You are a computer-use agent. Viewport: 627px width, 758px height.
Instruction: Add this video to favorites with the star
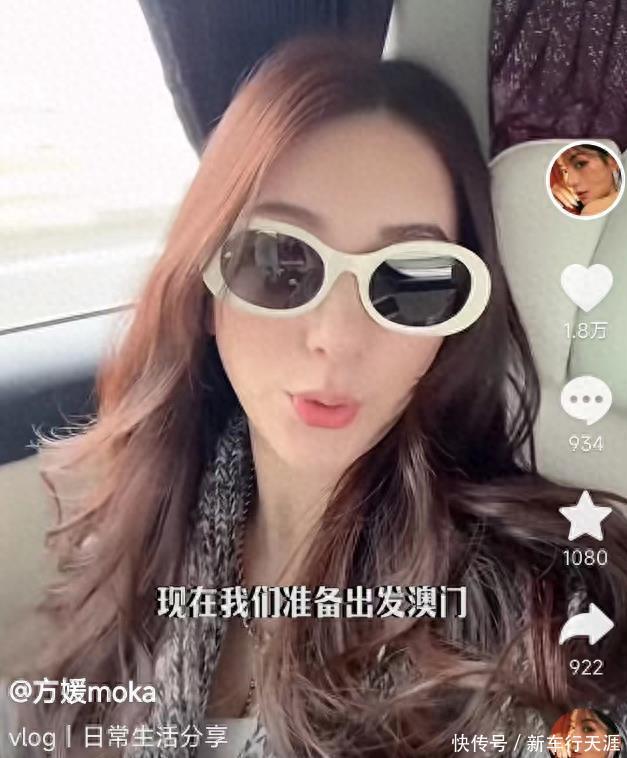(x=586, y=517)
